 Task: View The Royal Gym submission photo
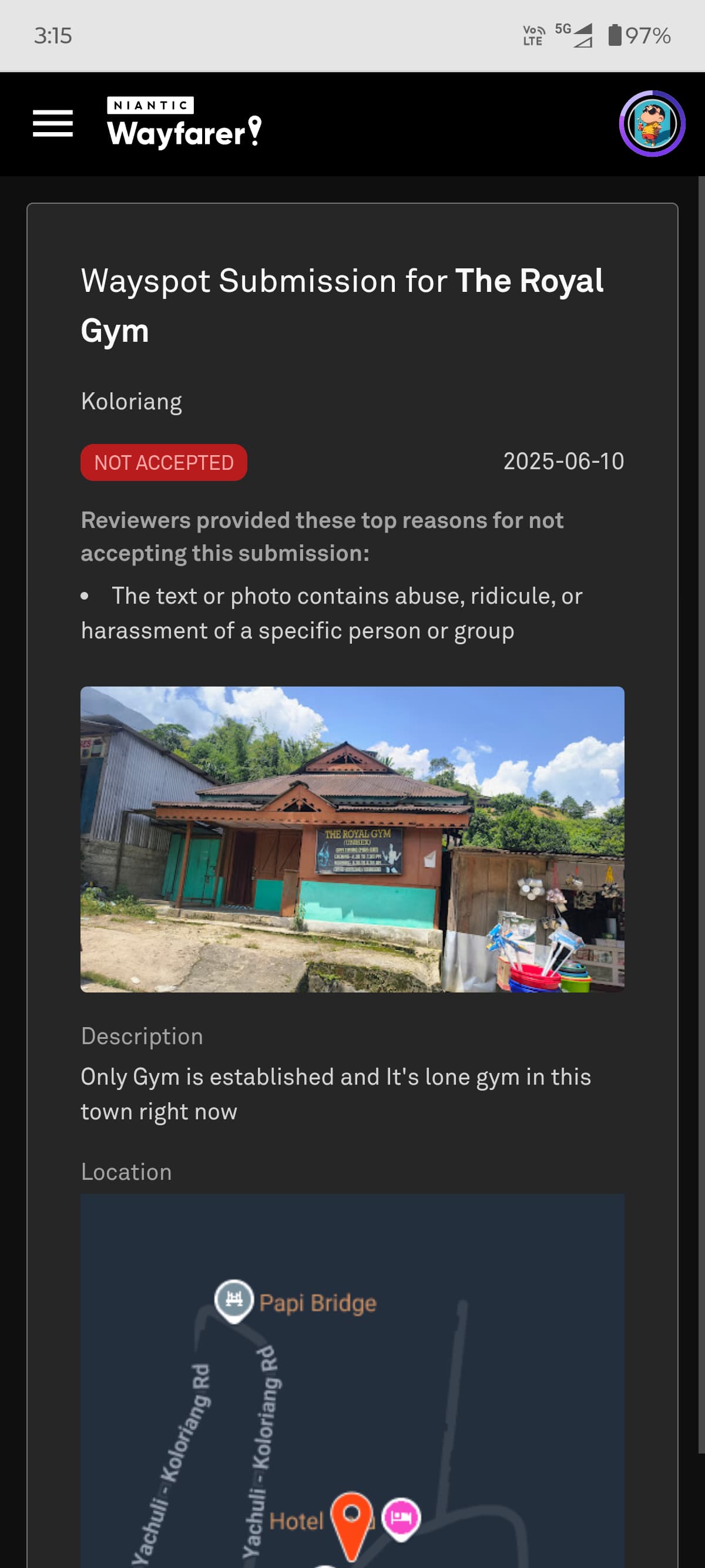click(x=352, y=839)
